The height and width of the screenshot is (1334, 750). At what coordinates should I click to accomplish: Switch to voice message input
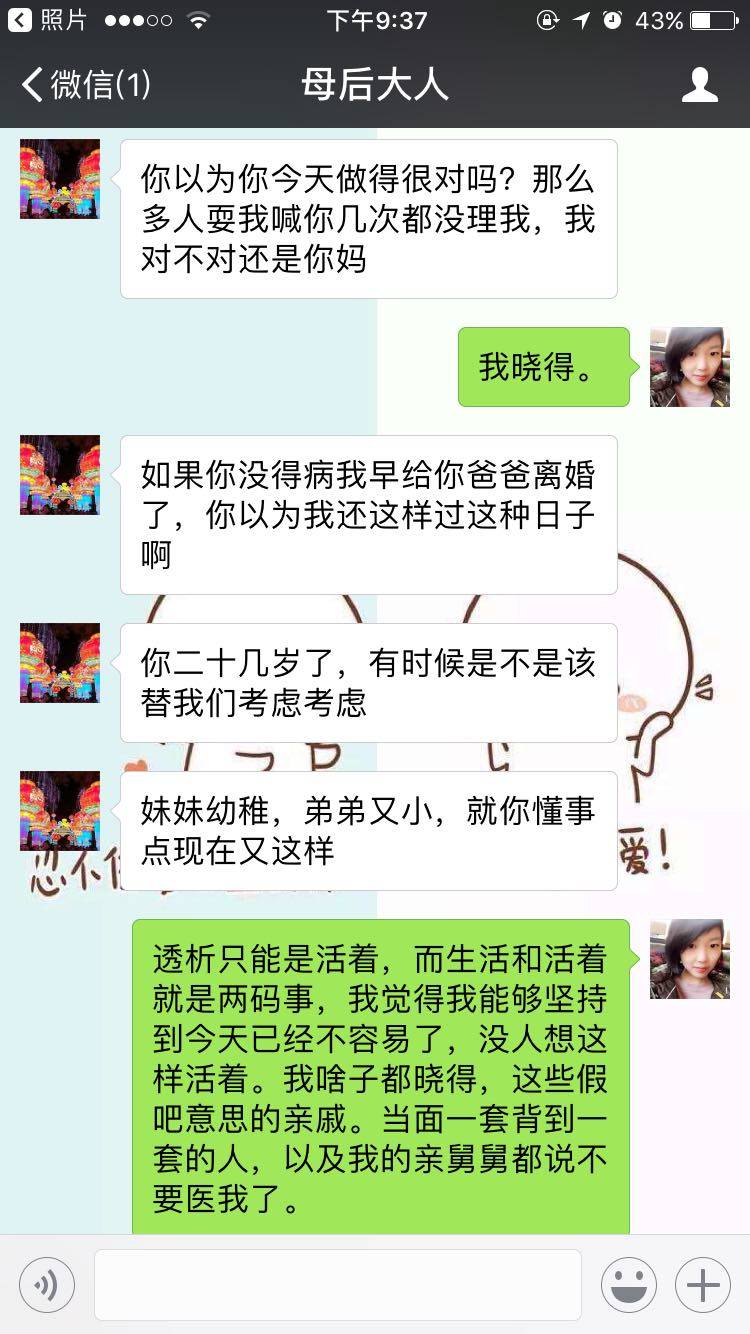click(46, 1284)
